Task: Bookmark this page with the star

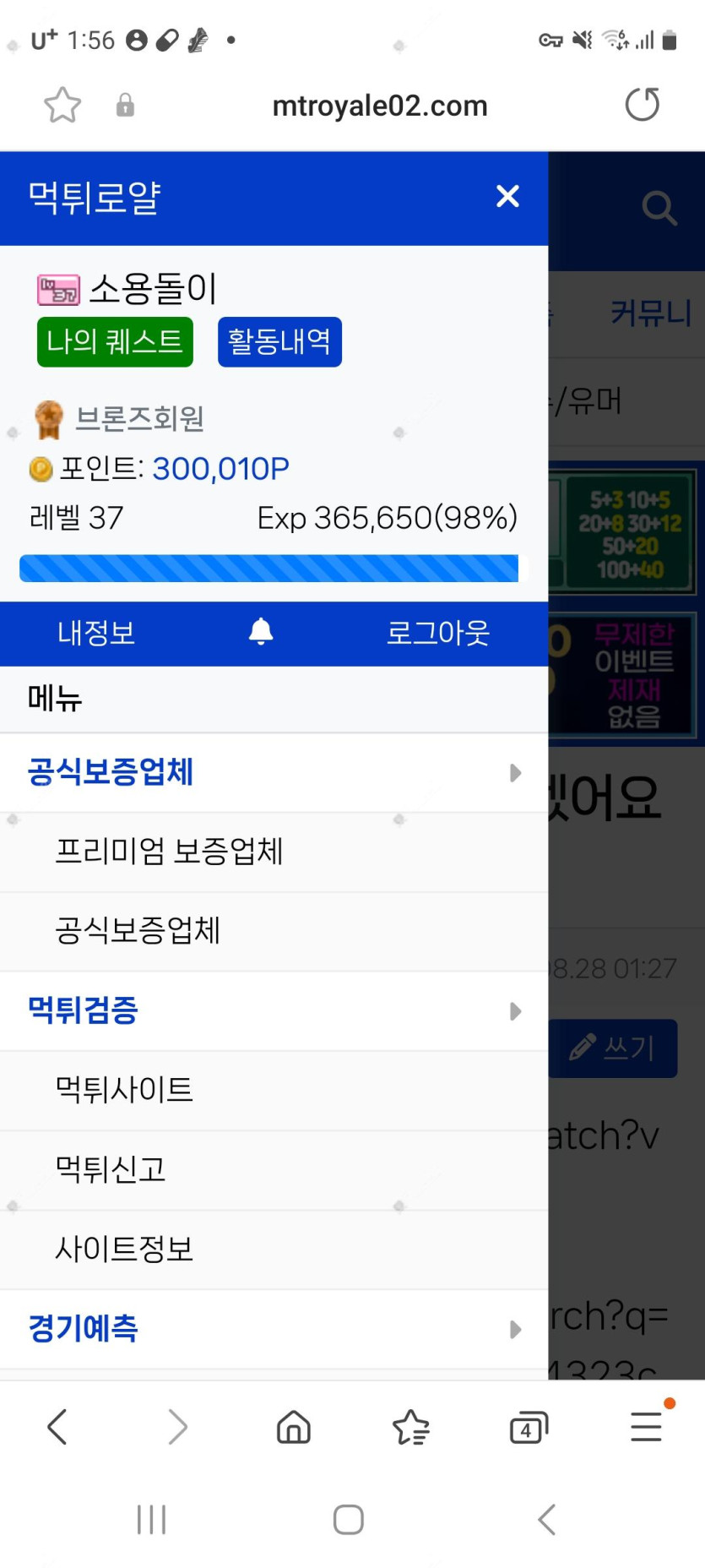Action: tap(62, 106)
